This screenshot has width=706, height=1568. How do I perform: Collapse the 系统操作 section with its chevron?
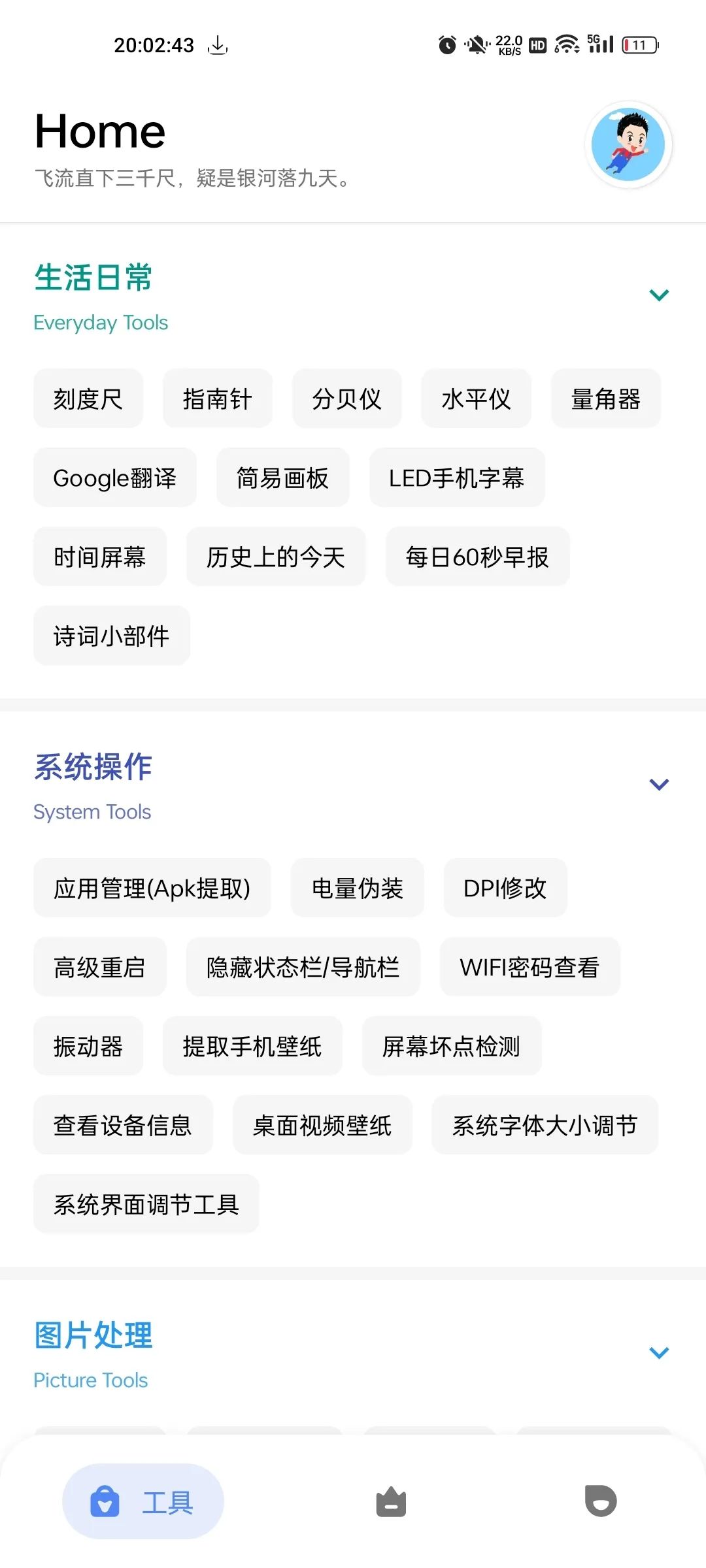coord(659,784)
